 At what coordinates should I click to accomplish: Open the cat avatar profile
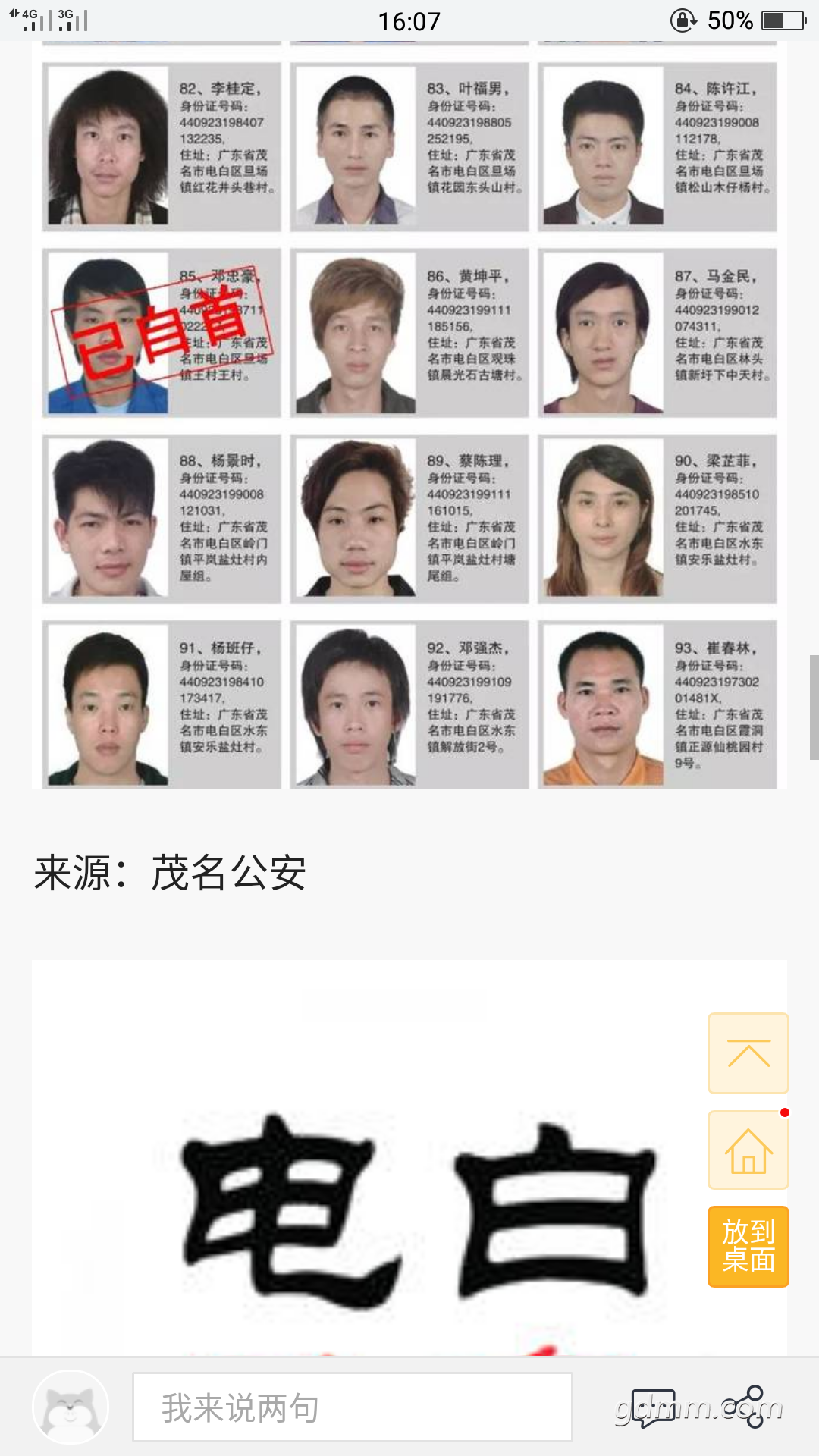click(x=71, y=1407)
